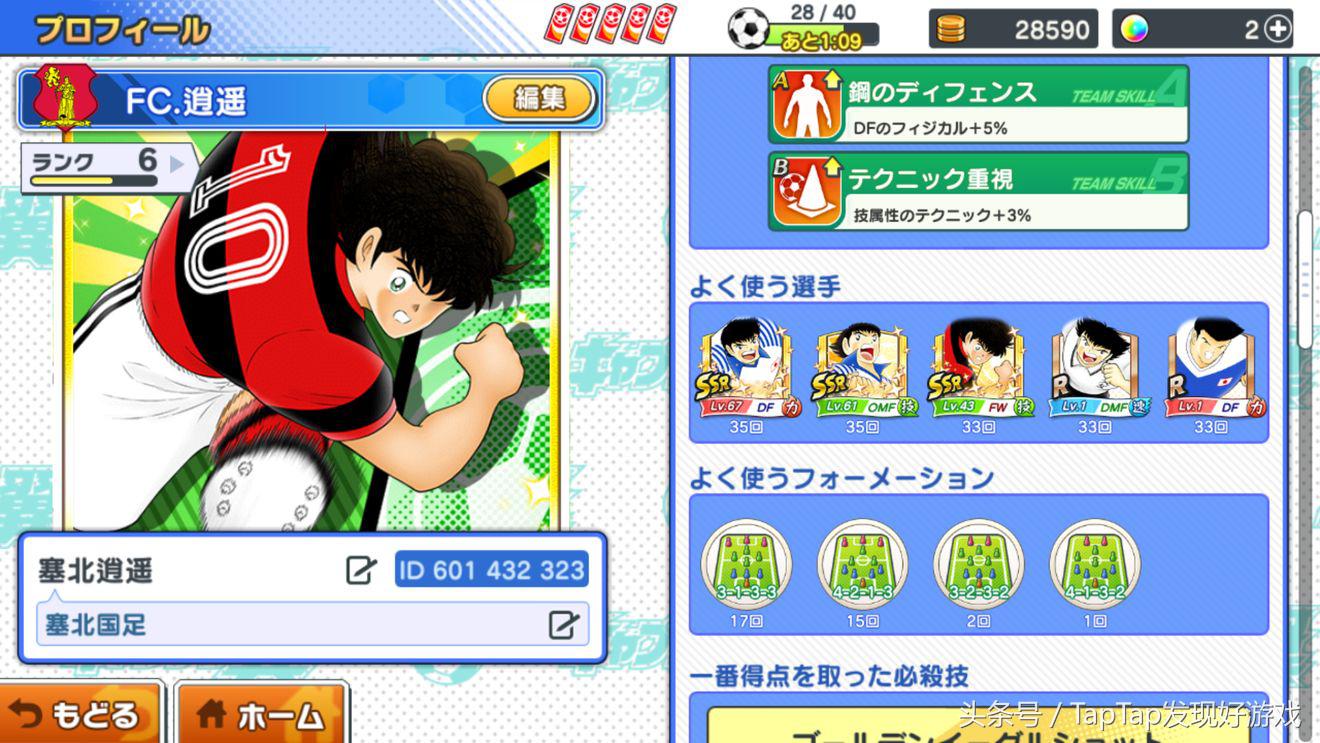
Task: Tap the rank 6 arrow indicator
Action: click(x=178, y=162)
